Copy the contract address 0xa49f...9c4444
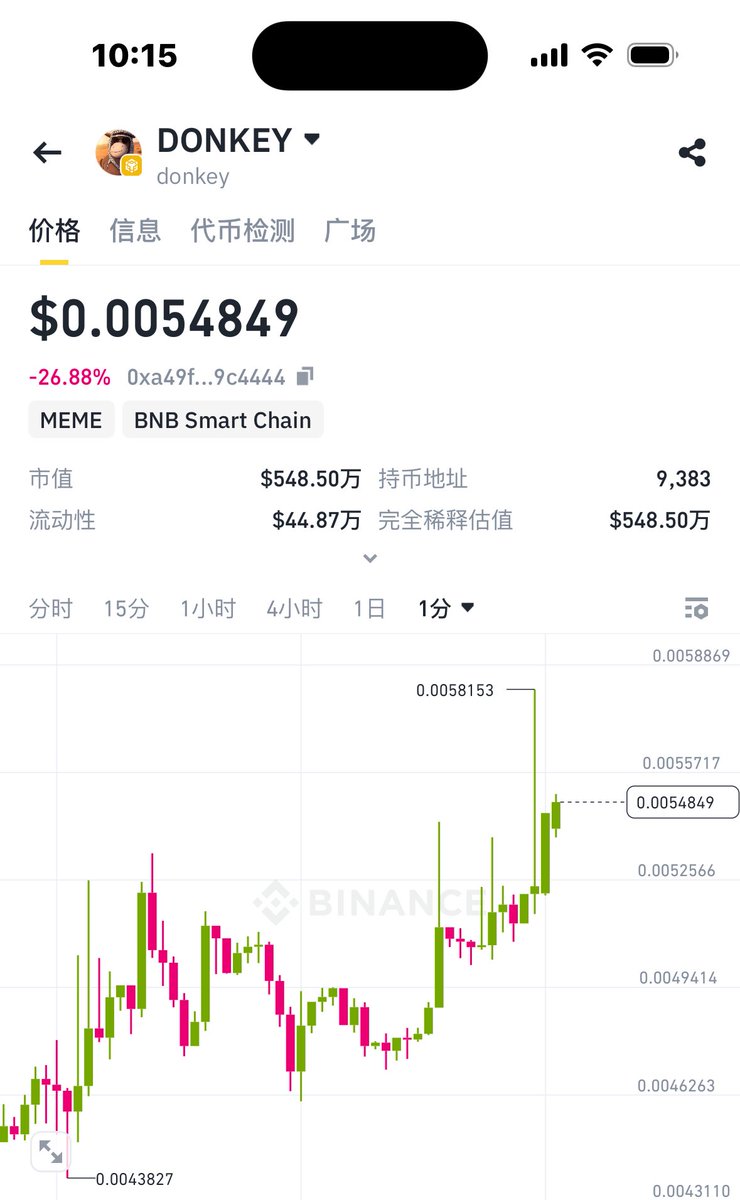Image resolution: width=740 pixels, height=1200 pixels. click(x=305, y=377)
